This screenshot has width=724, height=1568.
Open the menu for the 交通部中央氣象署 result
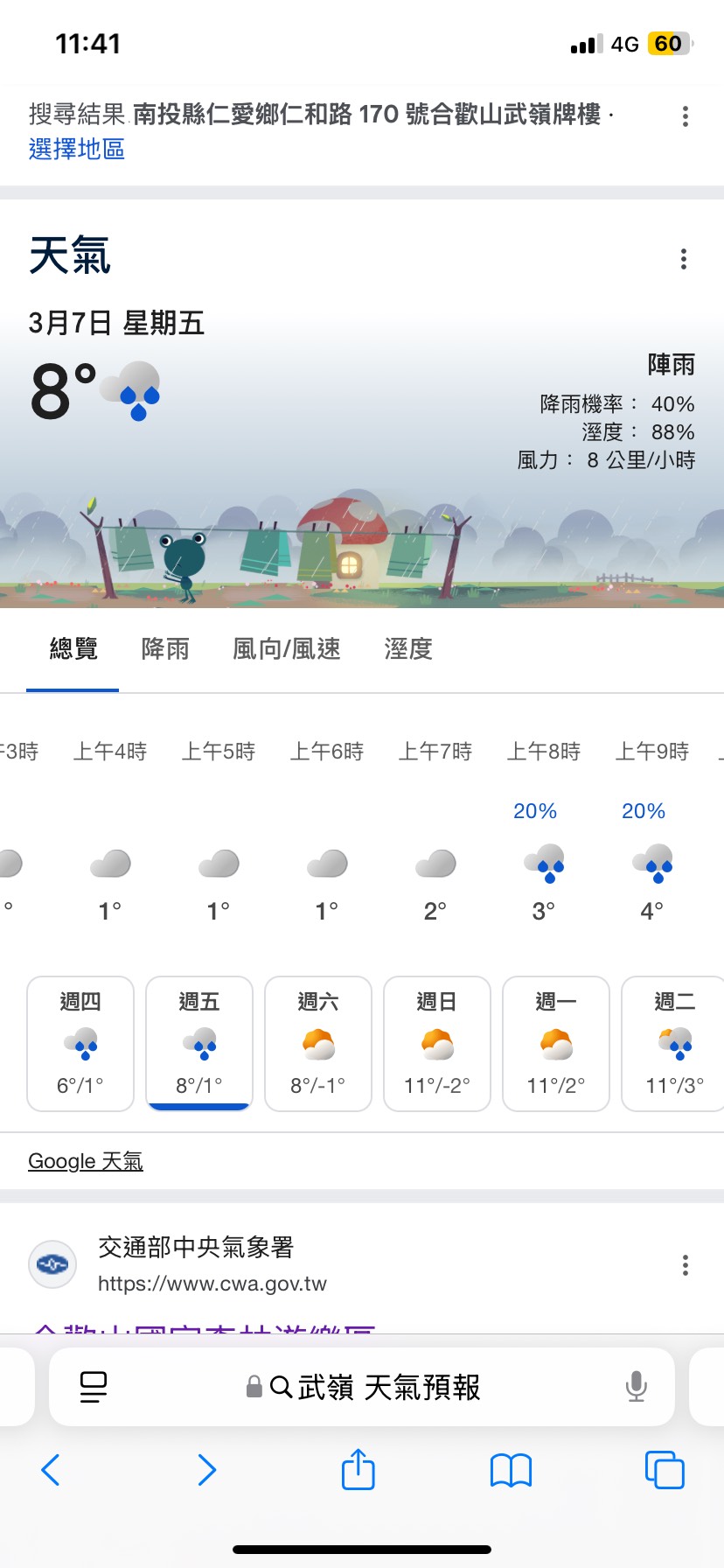(685, 1264)
